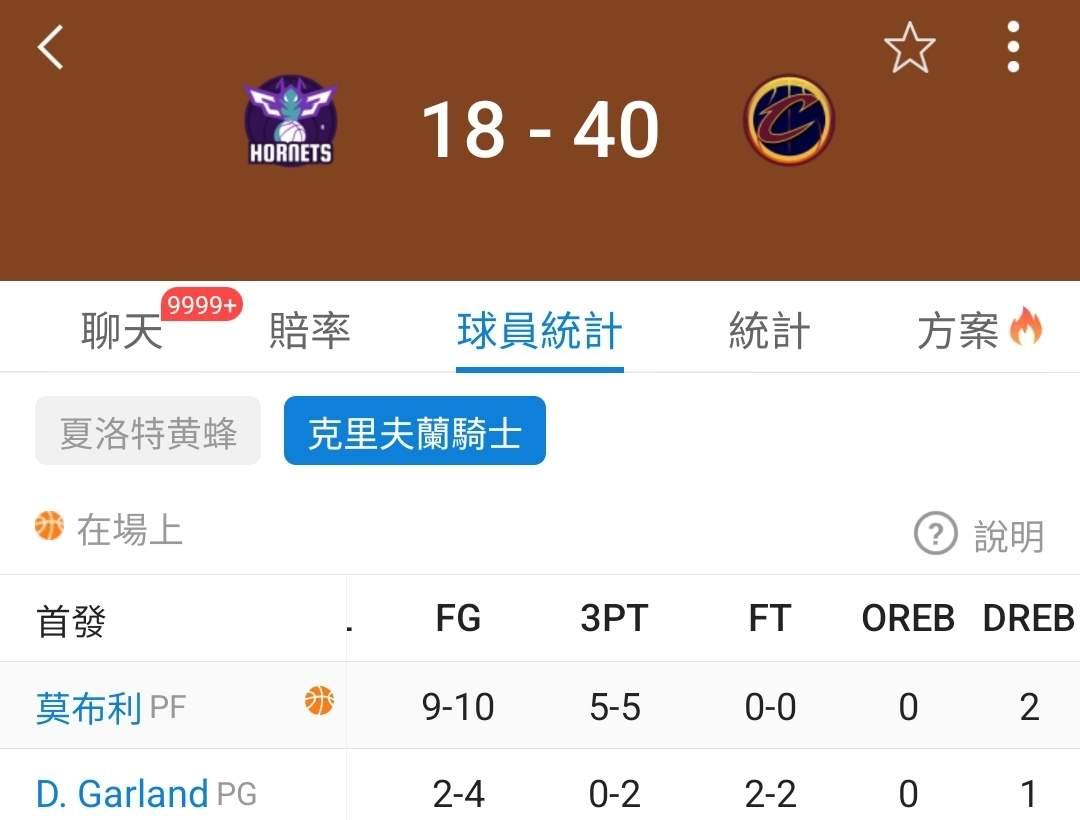Favorite this match with the star
The image size is (1080, 820).
point(909,47)
